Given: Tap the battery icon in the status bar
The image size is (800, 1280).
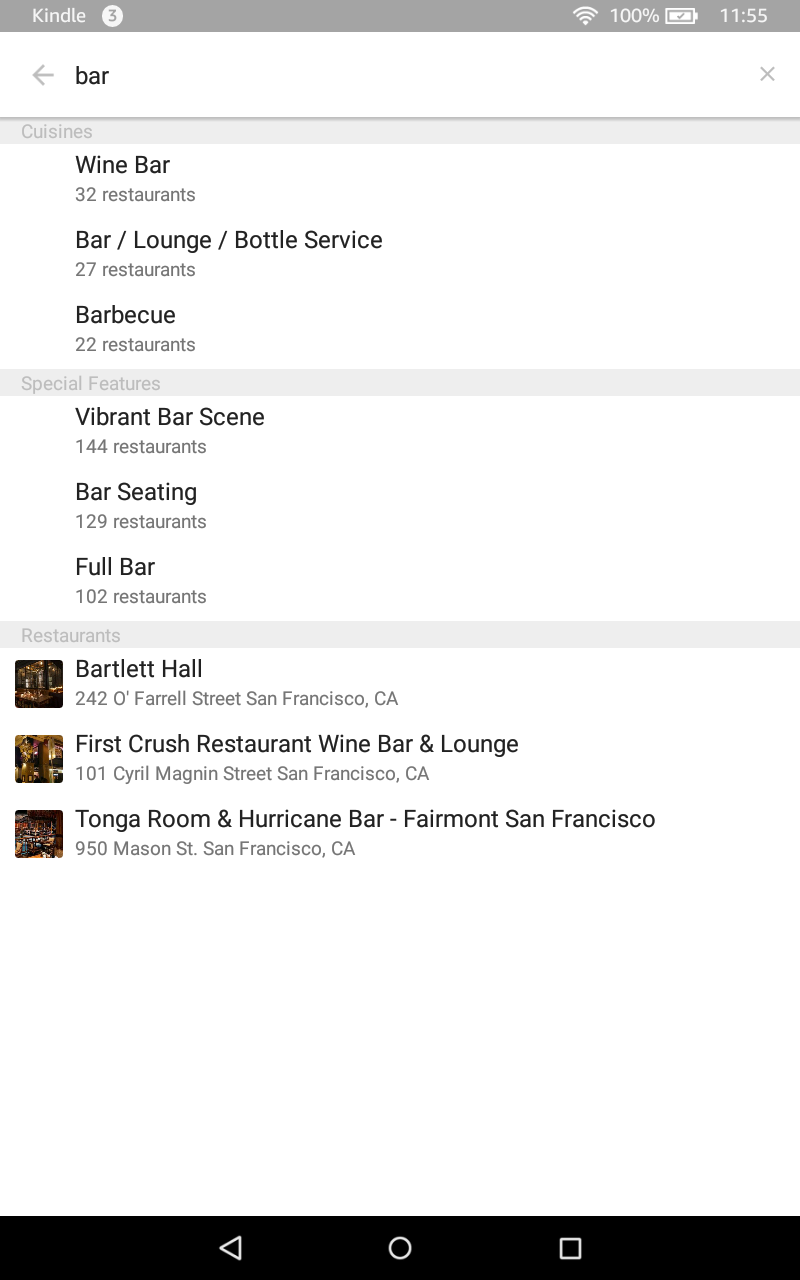Looking at the screenshot, I should (x=682, y=16).
